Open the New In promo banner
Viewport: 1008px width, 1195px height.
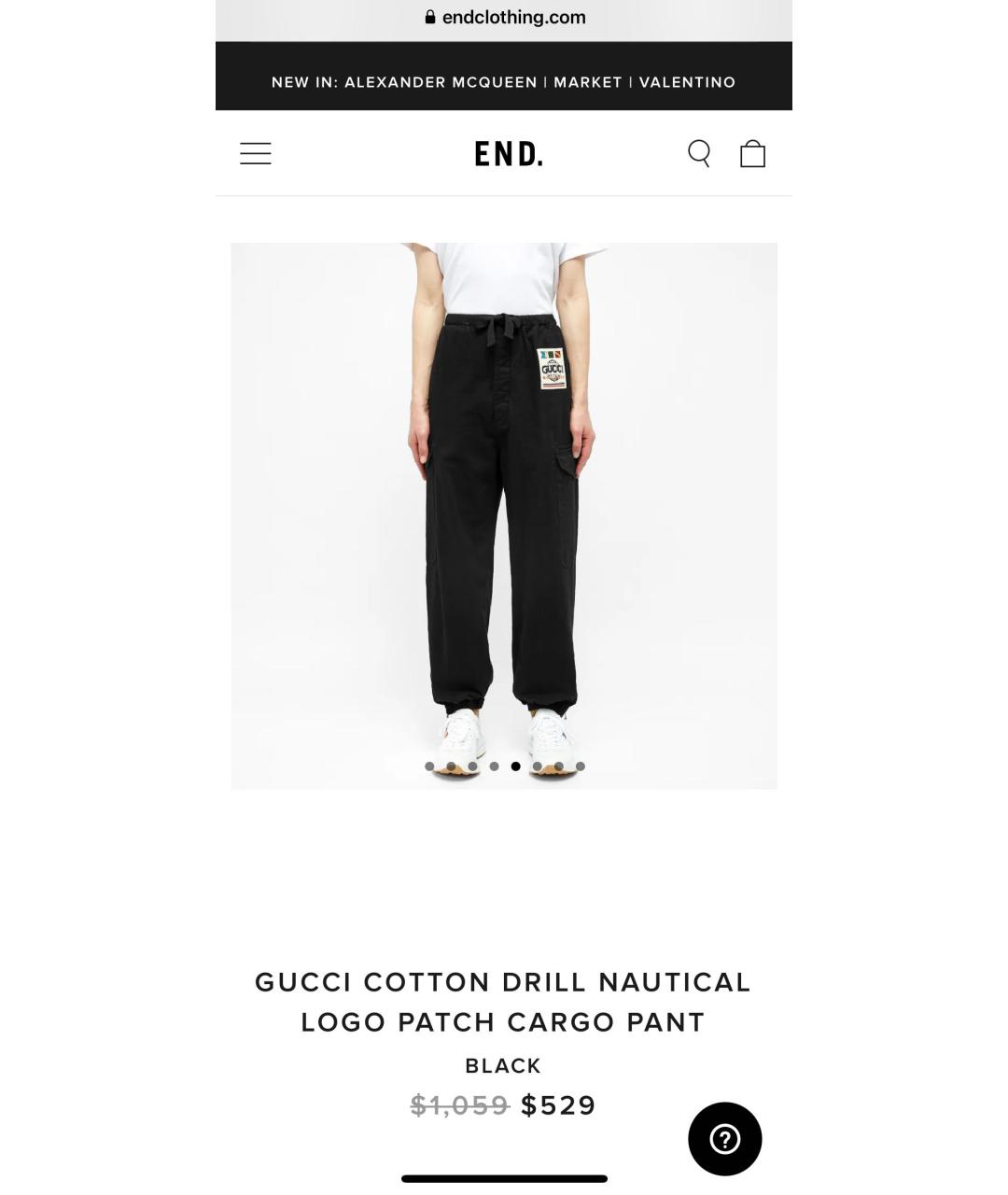click(504, 82)
